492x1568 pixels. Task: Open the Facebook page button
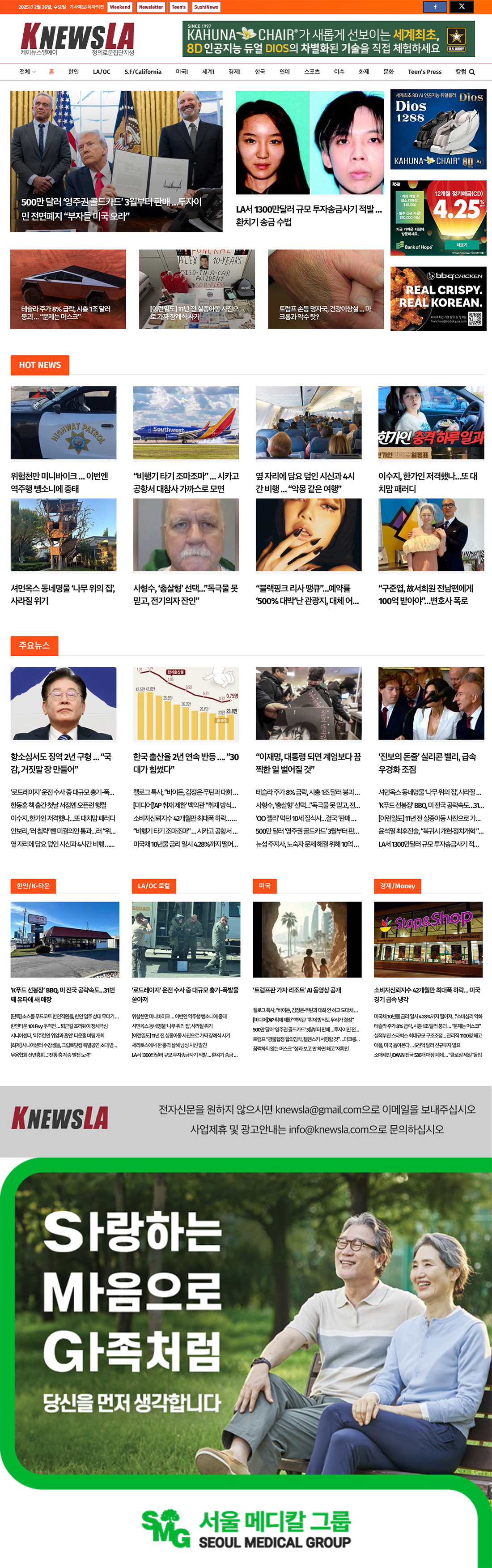[435, 7]
